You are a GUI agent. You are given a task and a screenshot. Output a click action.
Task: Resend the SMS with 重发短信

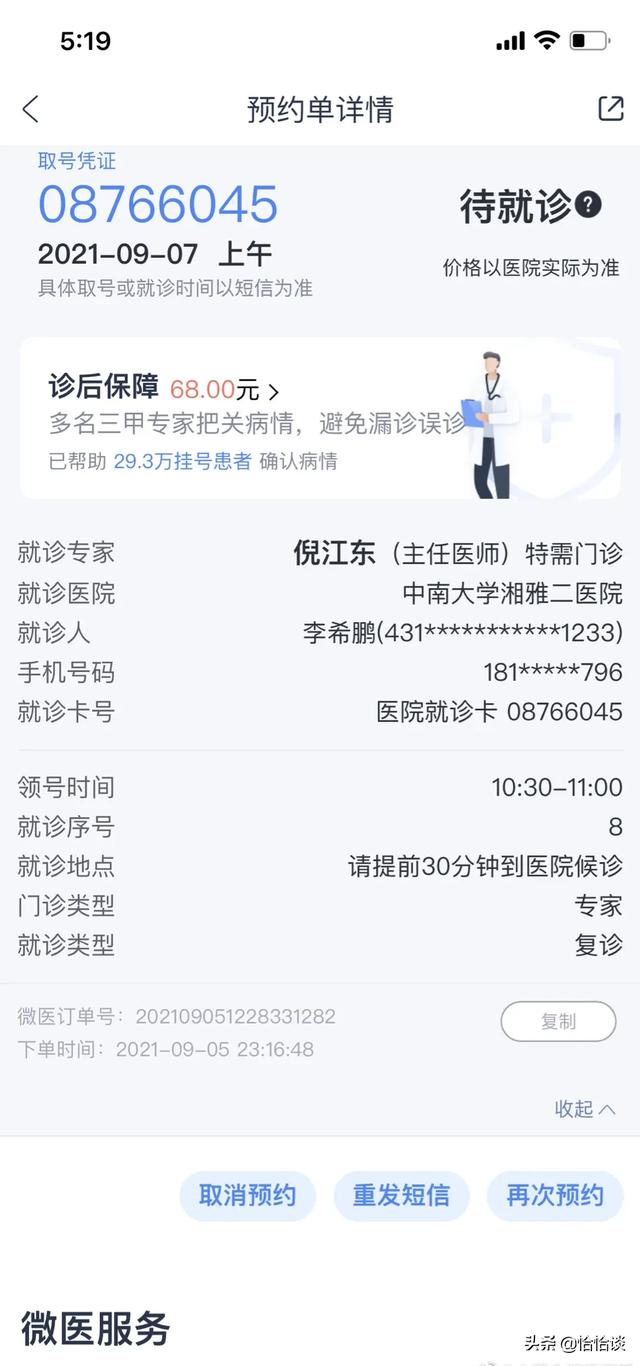coord(401,1196)
